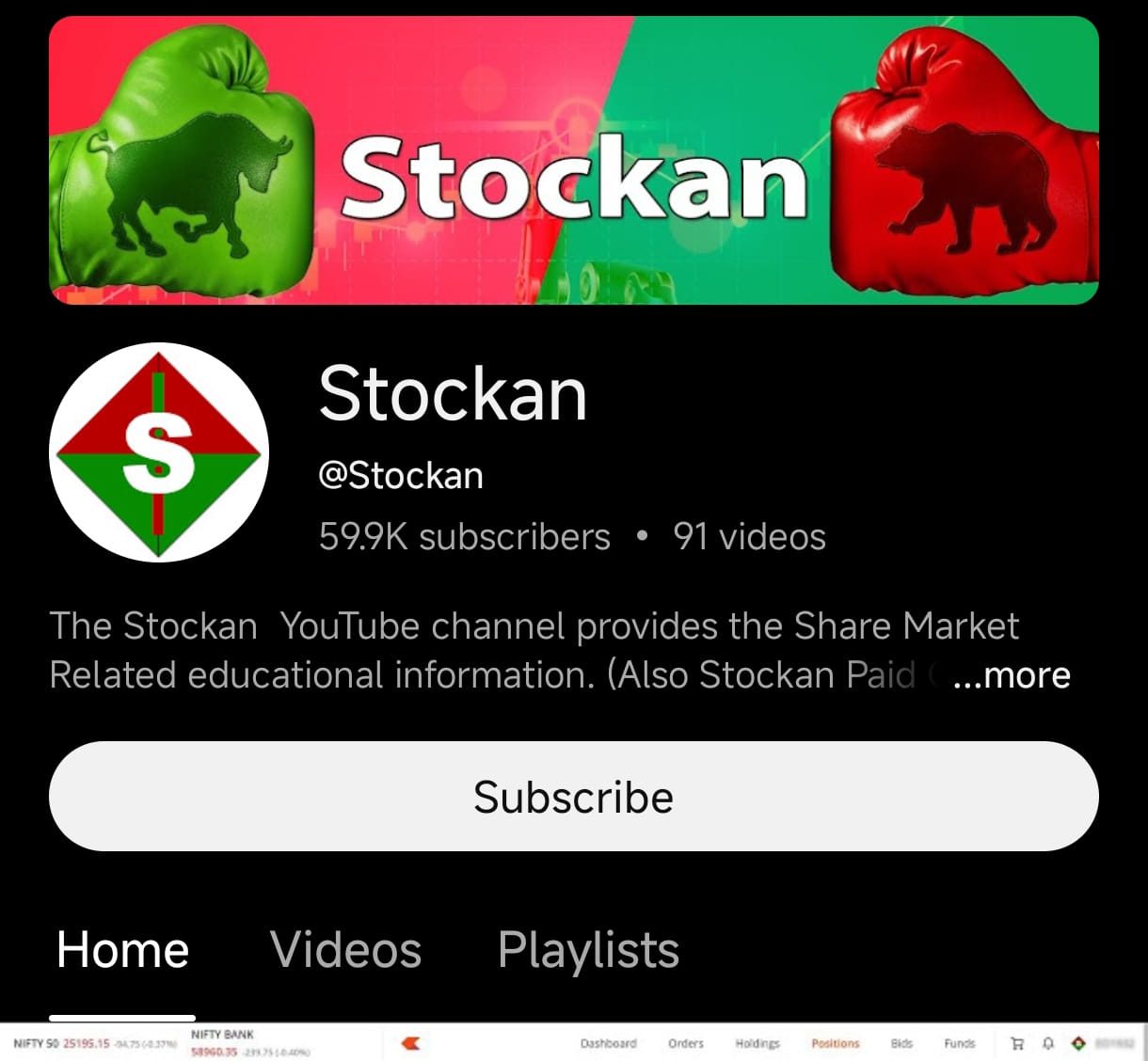
Task: Subscribe to the Stockan channel
Action: coord(573,797)
